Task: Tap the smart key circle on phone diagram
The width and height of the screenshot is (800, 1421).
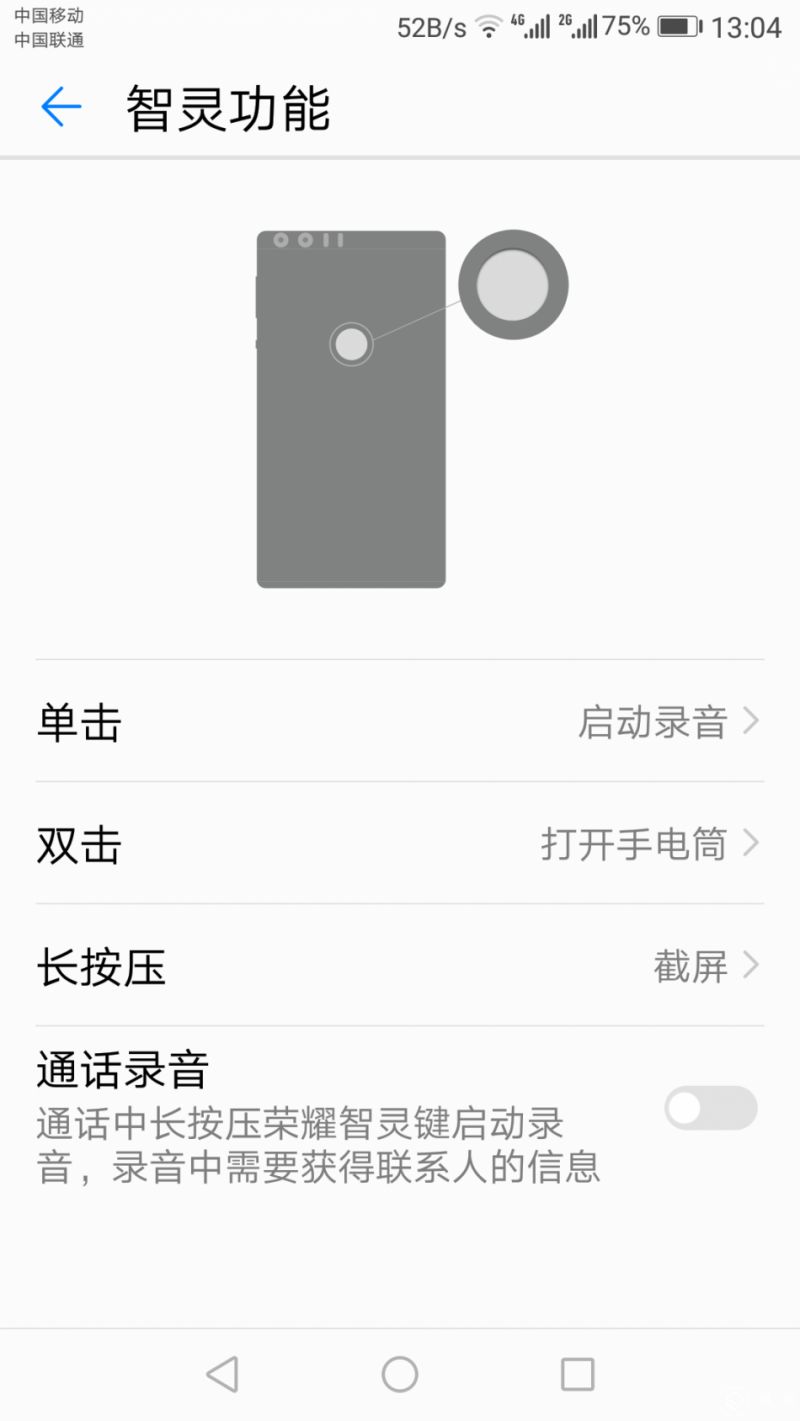Action: pos(351,345)
